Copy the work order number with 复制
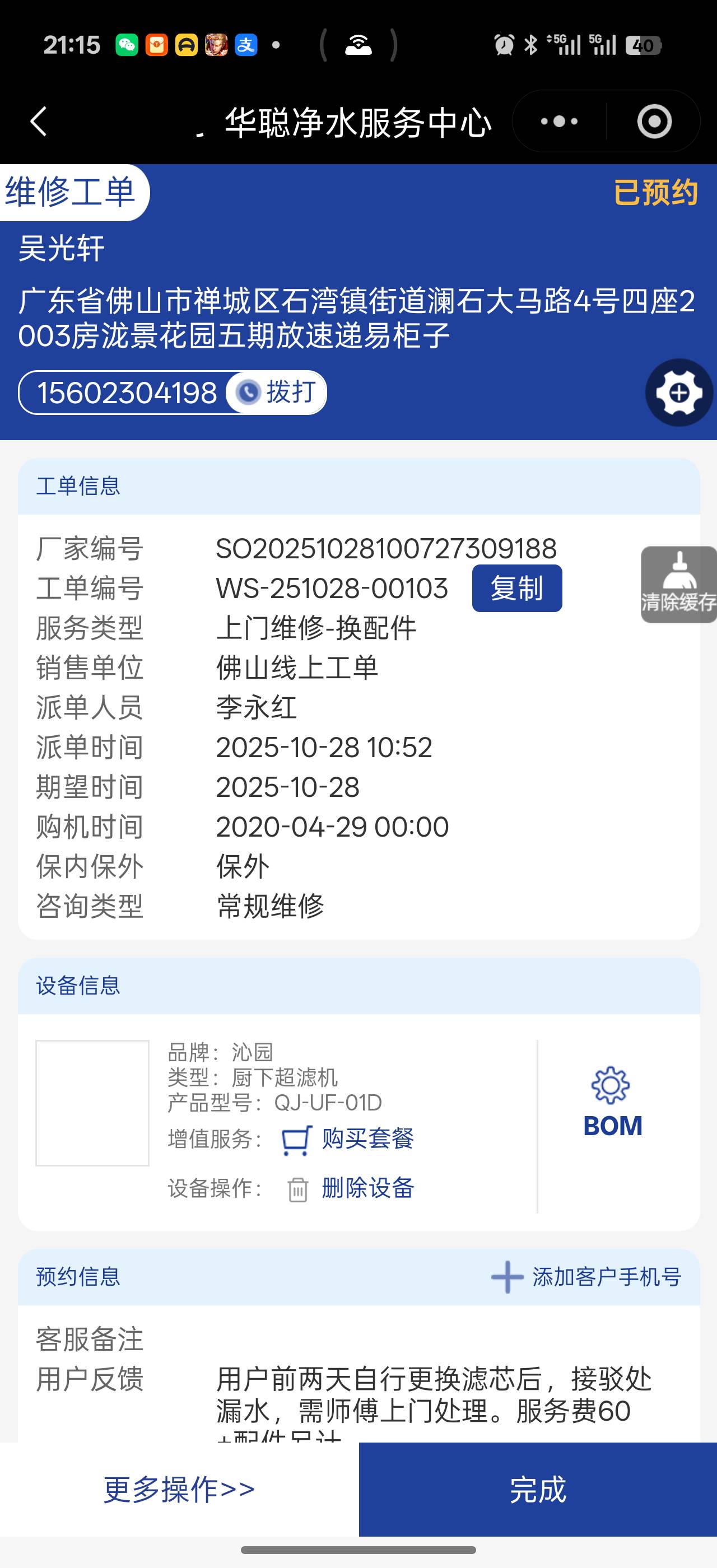 (517, 588)
